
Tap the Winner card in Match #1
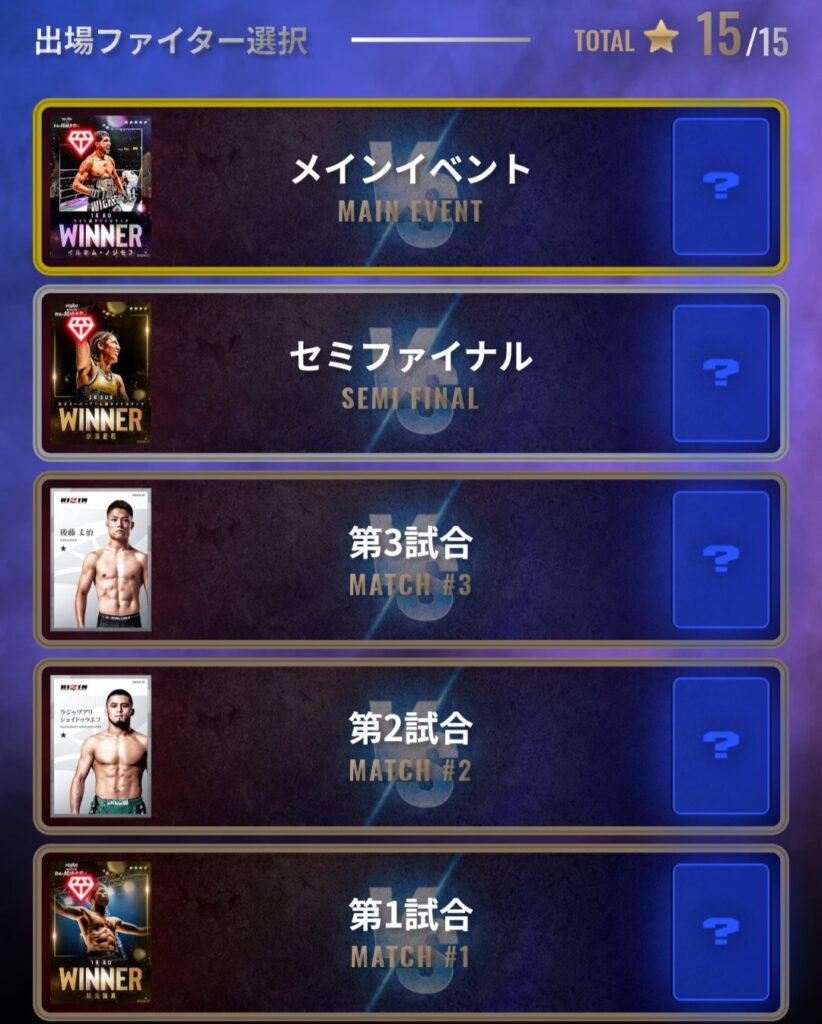101,931
